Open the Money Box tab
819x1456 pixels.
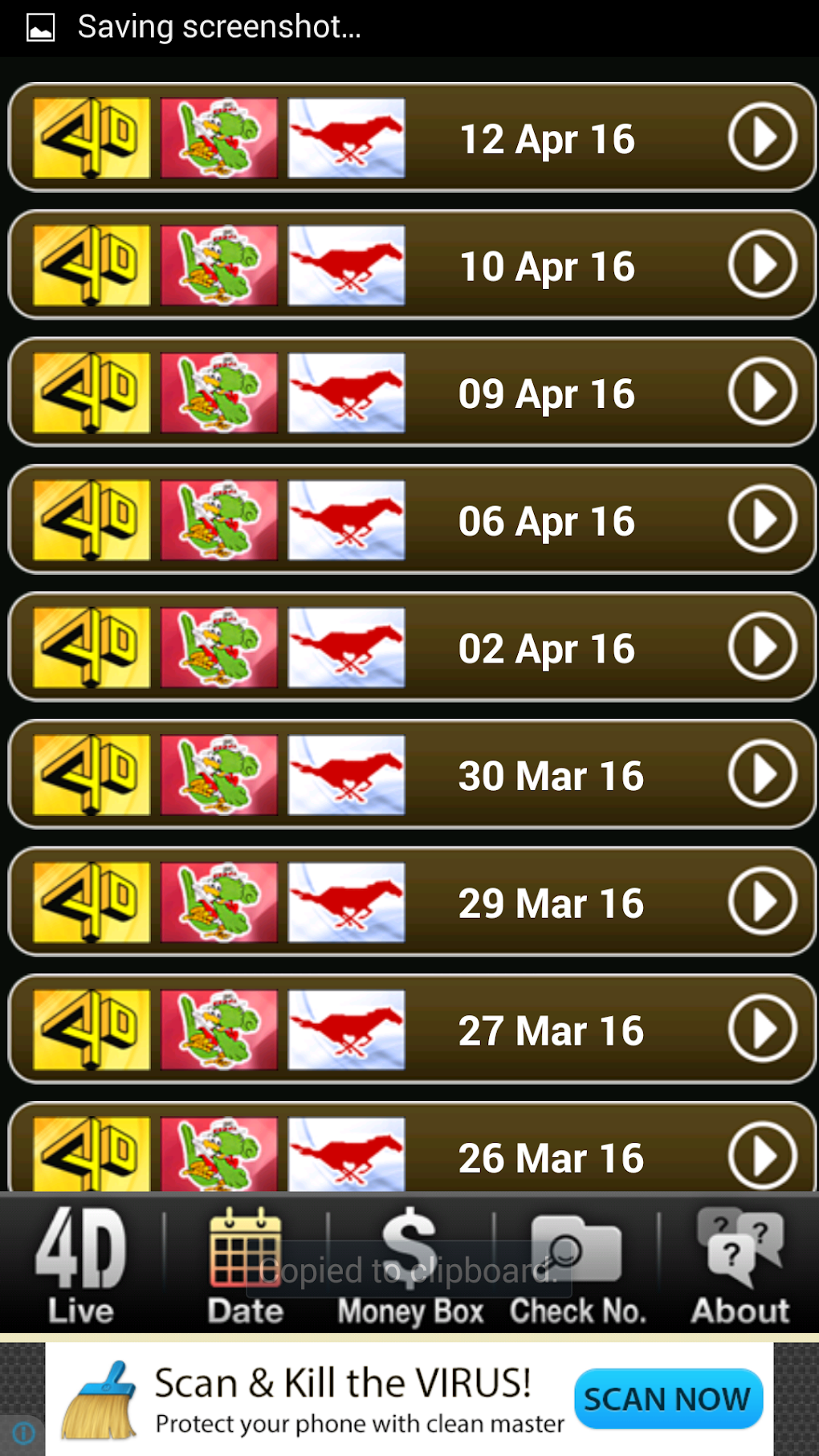(410, 1265)
